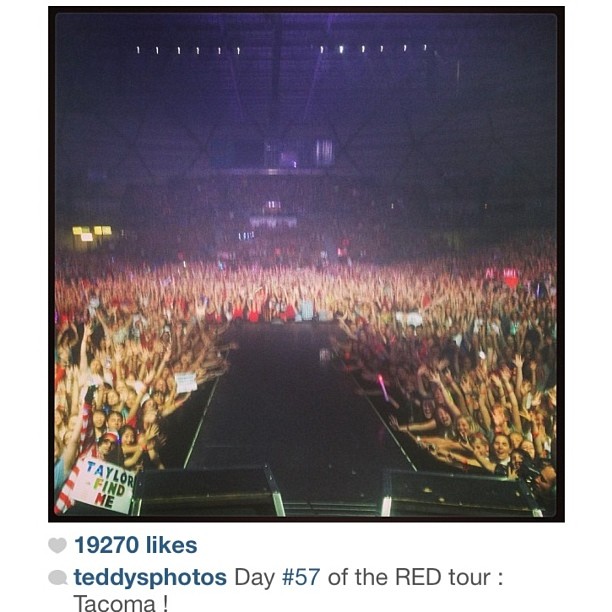This screenshot has height=612, width=612.
Task: Open the concert crowd photo post
Action: pos(306,265)
